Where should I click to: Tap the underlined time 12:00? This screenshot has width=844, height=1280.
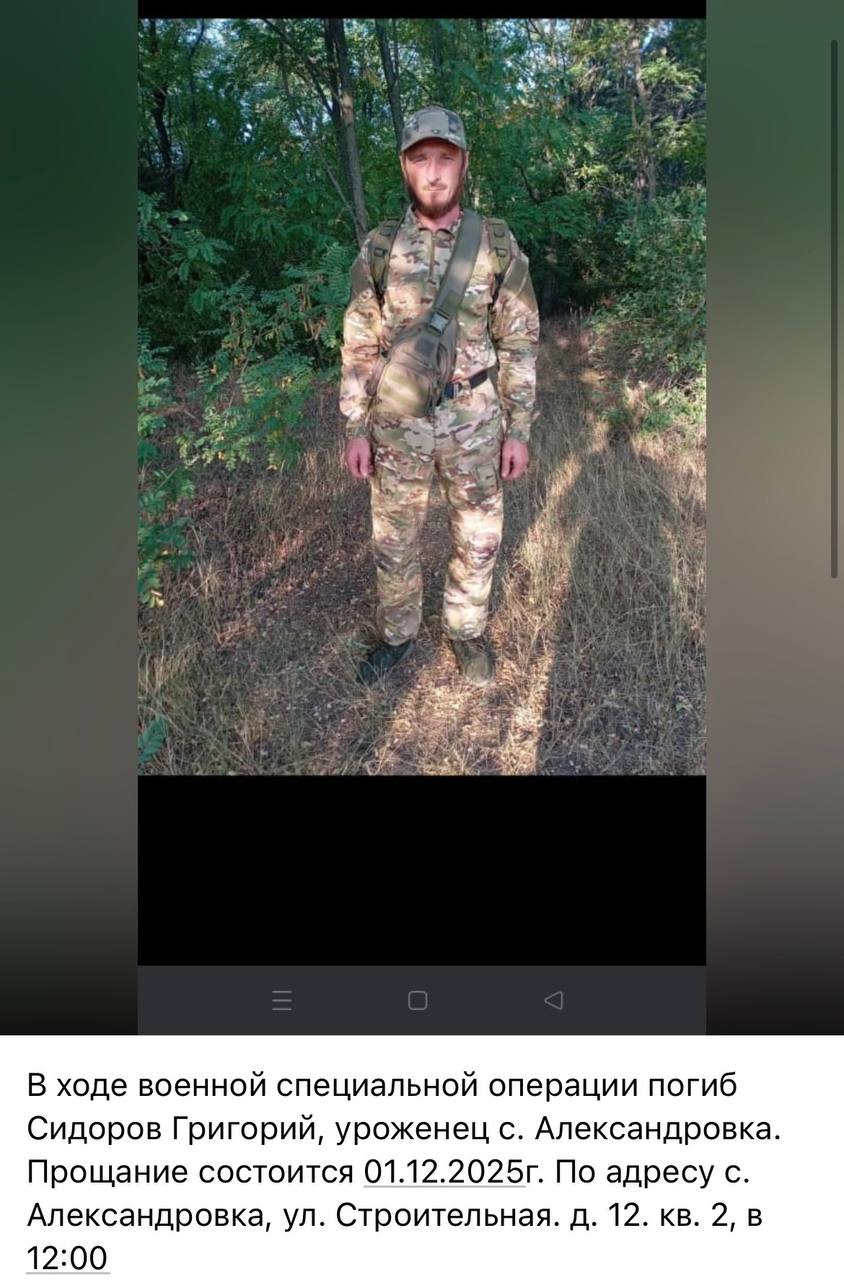67,1258
